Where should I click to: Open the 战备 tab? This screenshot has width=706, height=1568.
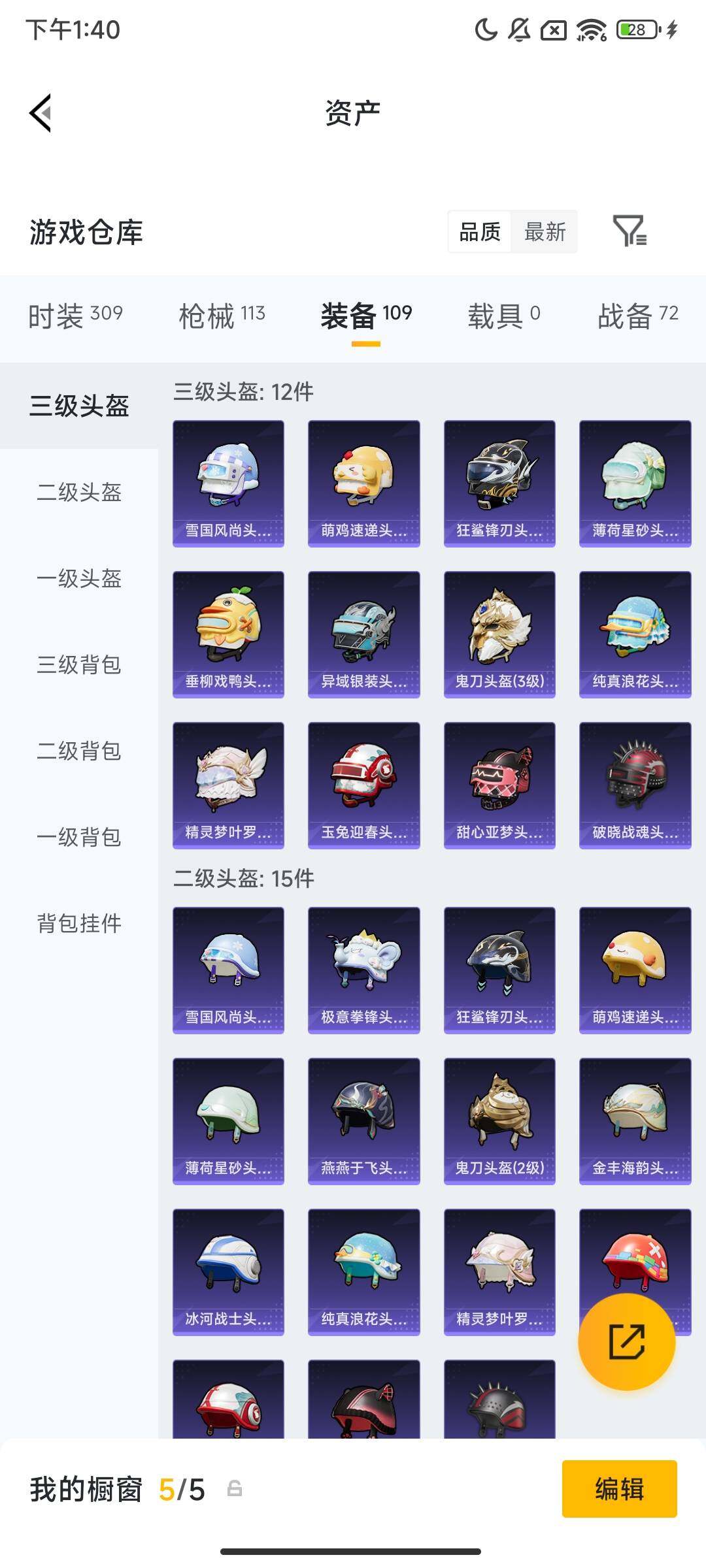637,314
